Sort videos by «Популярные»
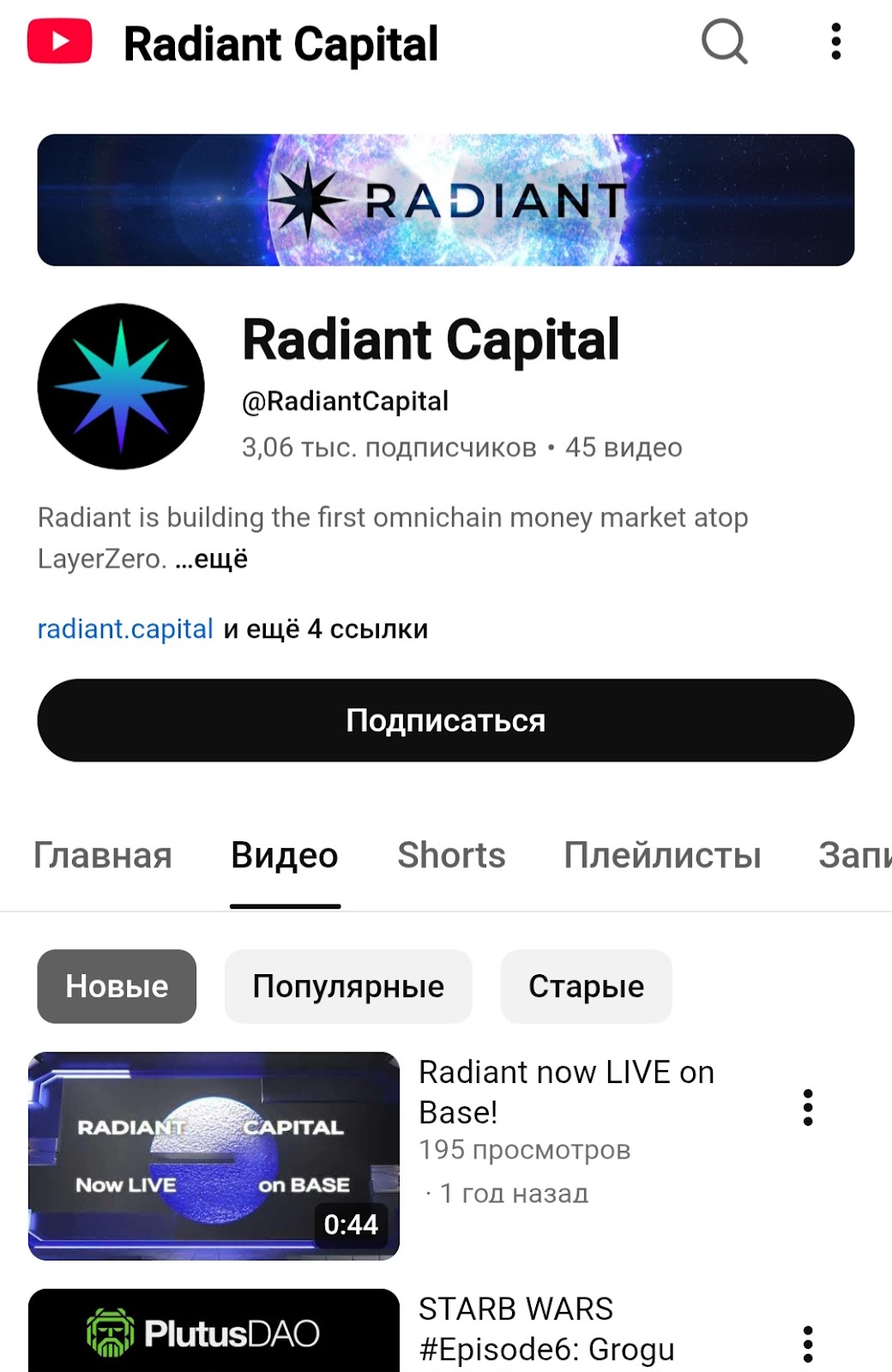Viewport: 892px width, 1372px height. 348,986
